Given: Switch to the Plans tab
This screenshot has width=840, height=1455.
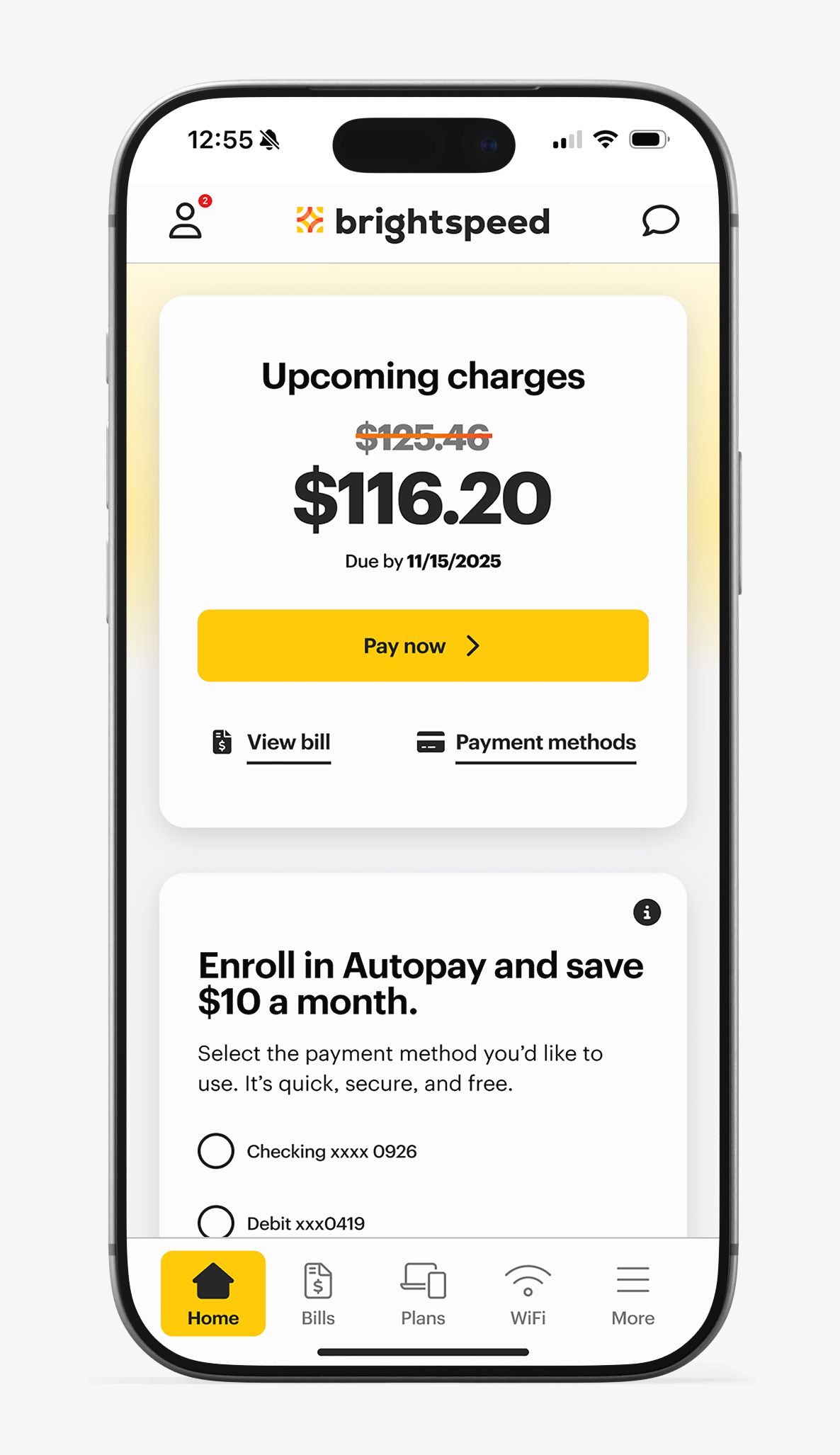Looking at the screenshot, I should click(x=423, y=1294).
